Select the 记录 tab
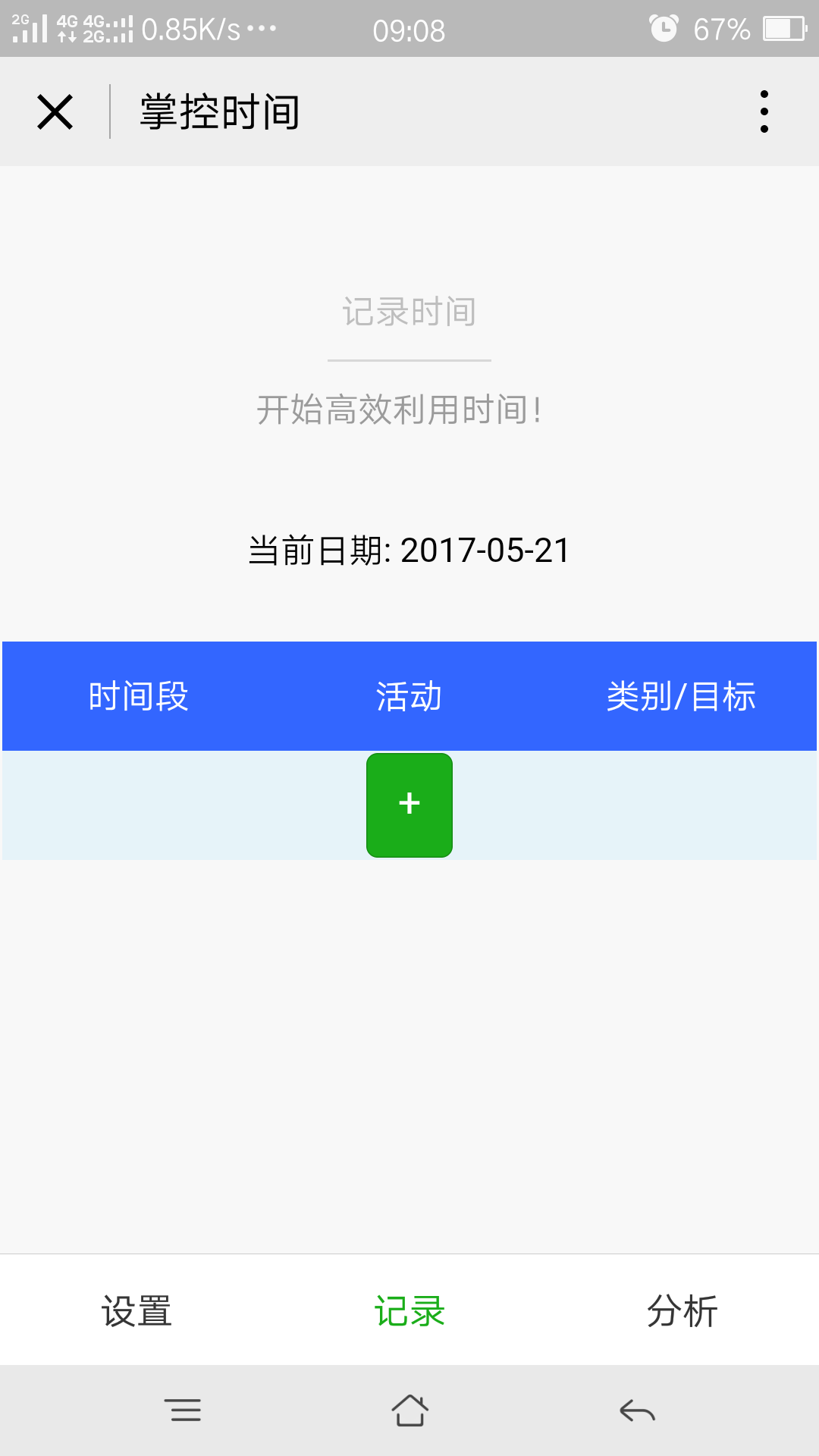This screenshot has width=819, height=1456. [409, 1310]
